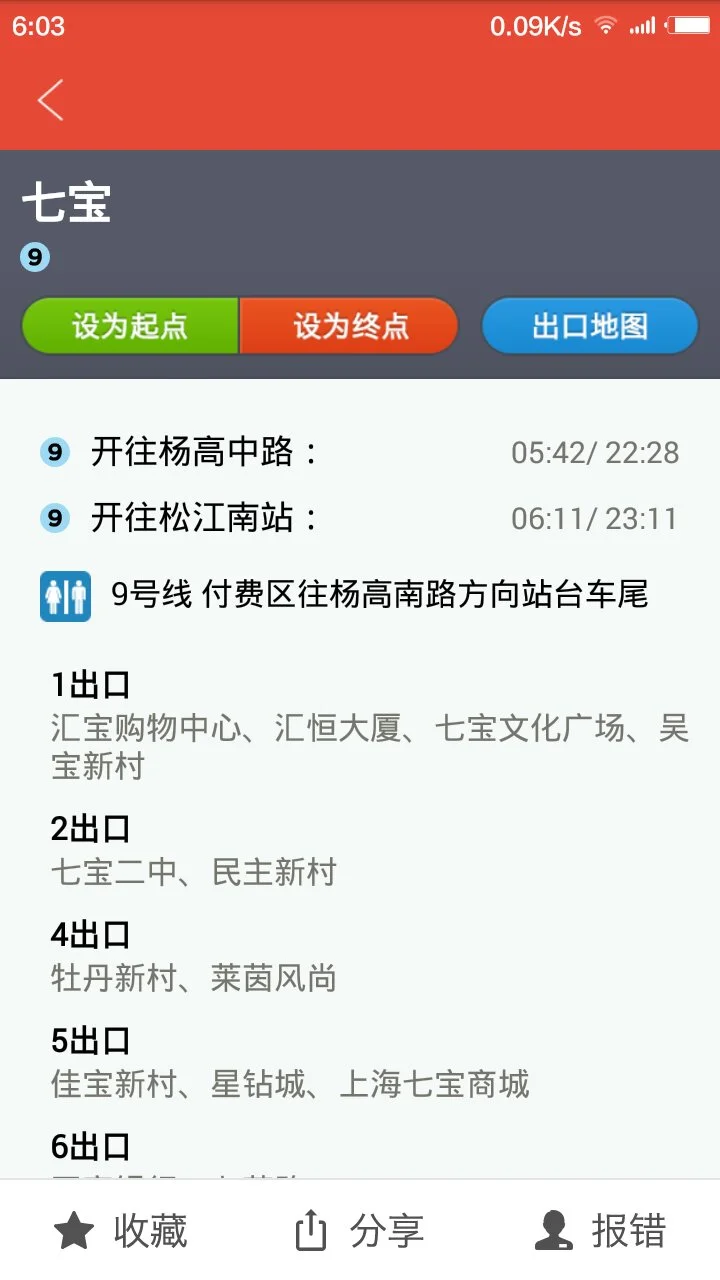Open the 出口地图 exit map
Viewport: 720px width, 1280px height.
click(x=589, y=326)
